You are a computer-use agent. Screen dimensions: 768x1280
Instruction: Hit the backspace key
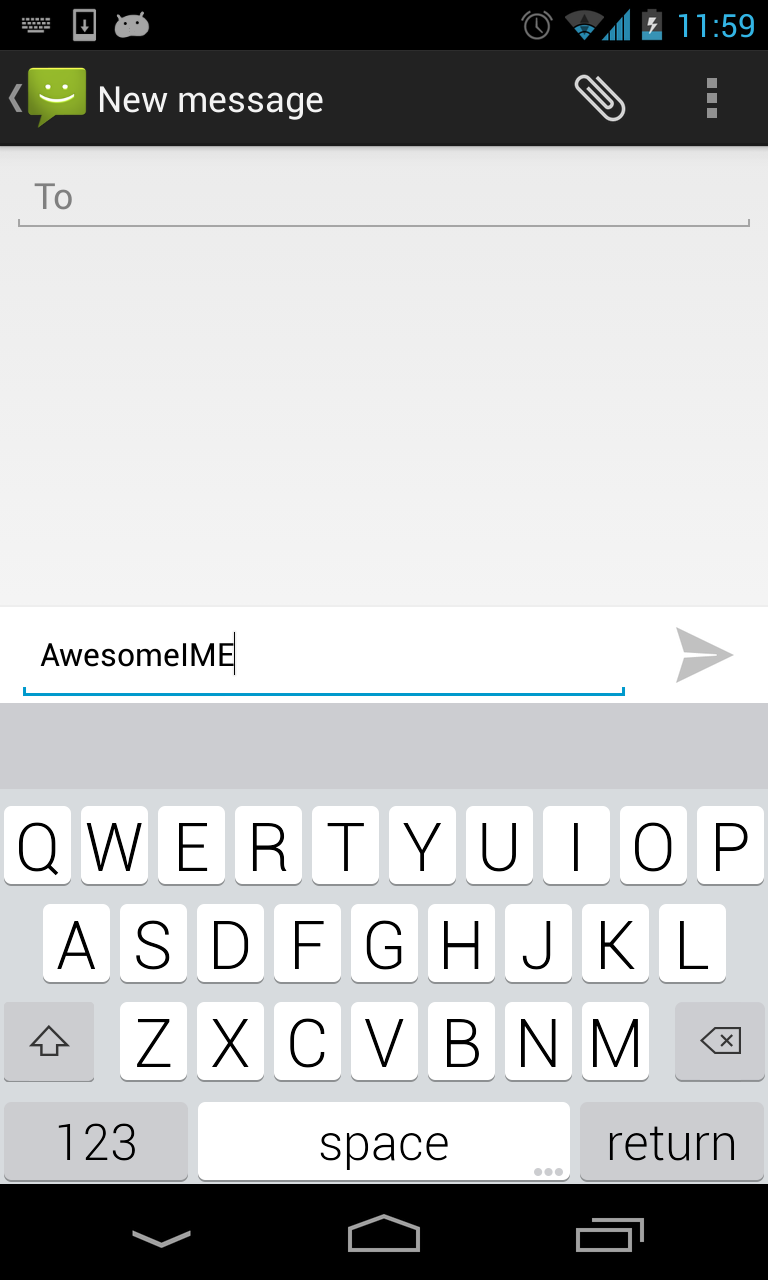tap(720, 1042)
